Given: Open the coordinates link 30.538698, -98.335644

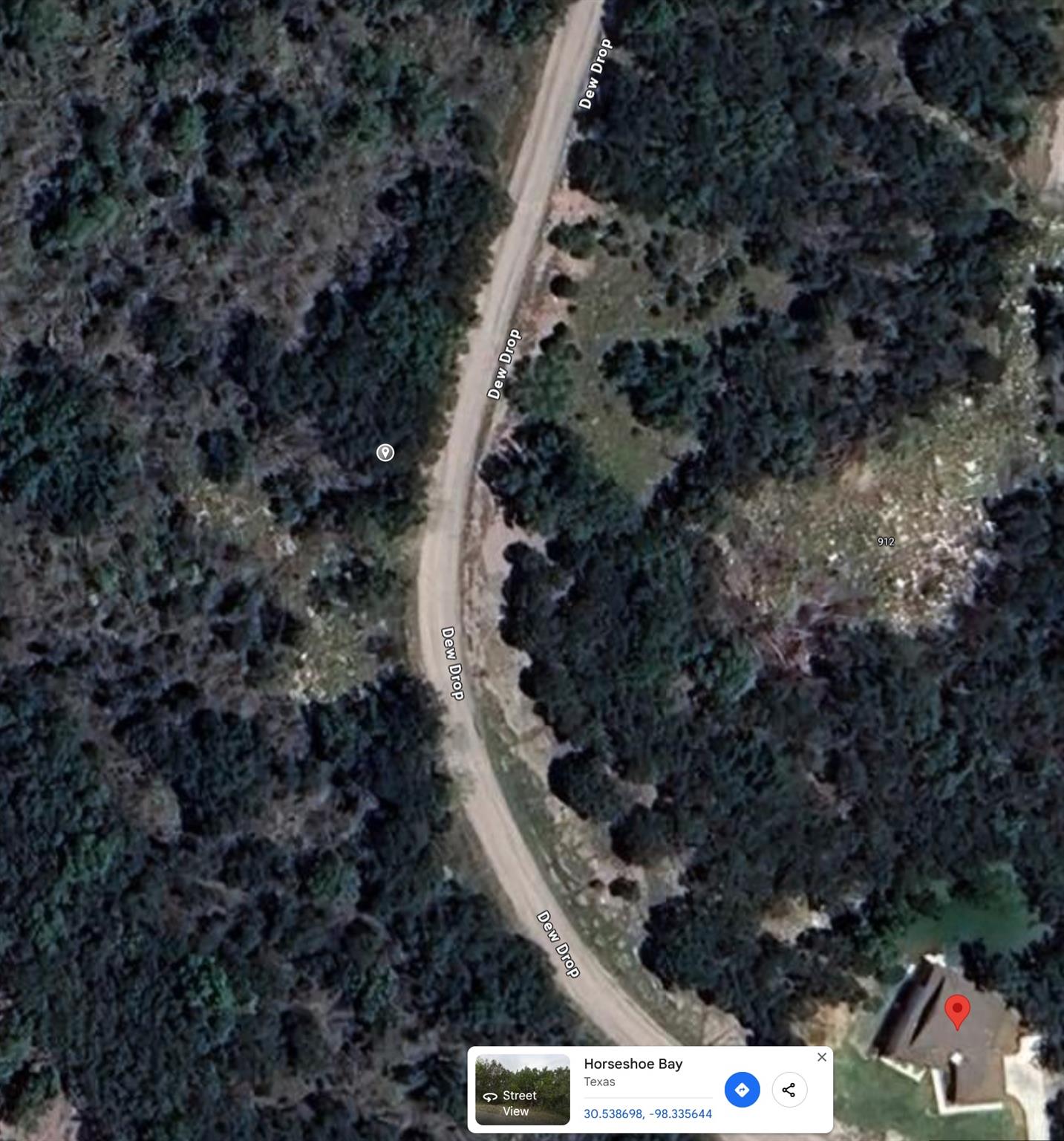Looking at the screenshot, I should coord(647,1114).
